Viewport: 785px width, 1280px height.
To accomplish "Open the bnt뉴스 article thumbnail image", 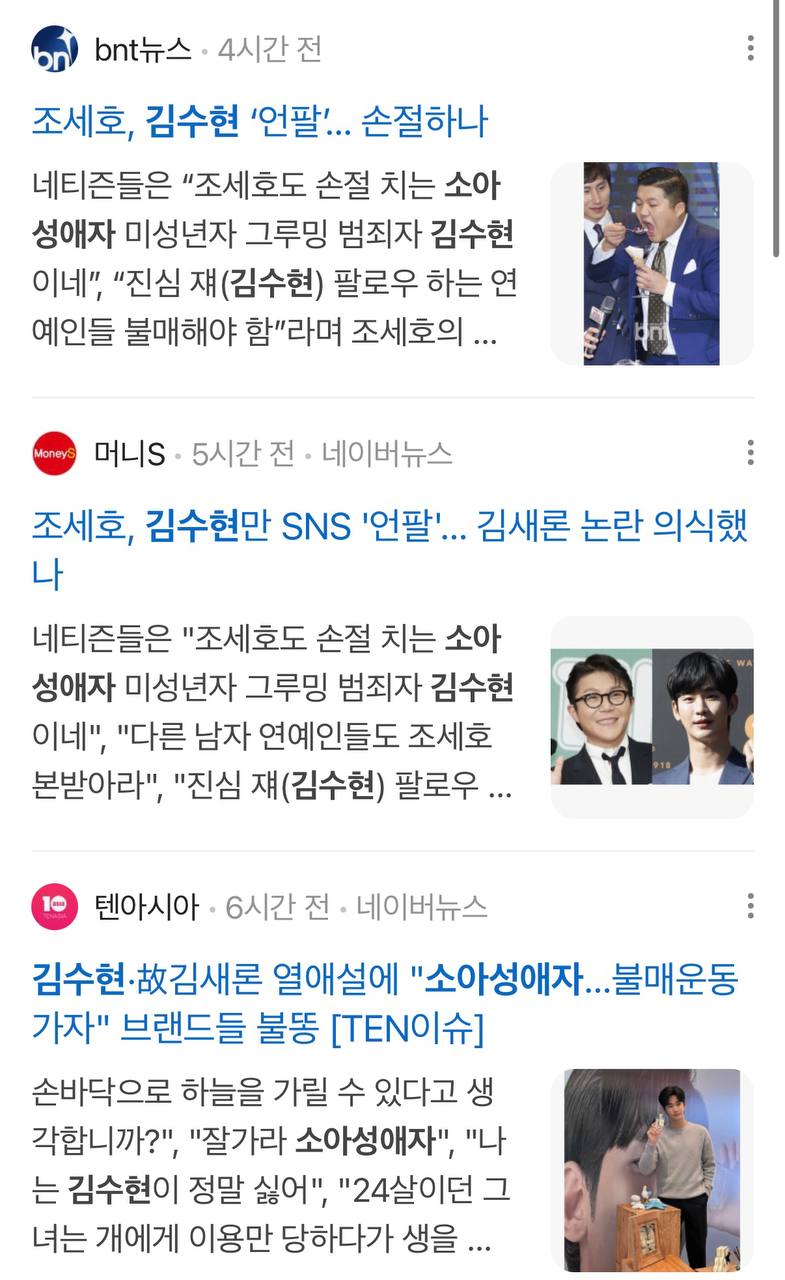I will pos(651,264).
